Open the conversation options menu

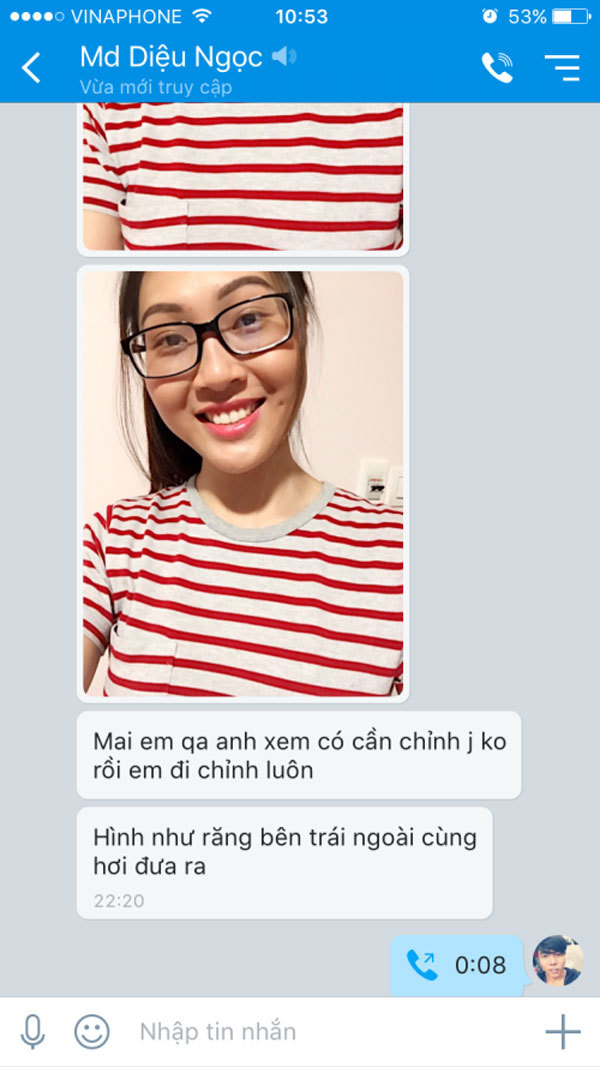click(562, 67)
